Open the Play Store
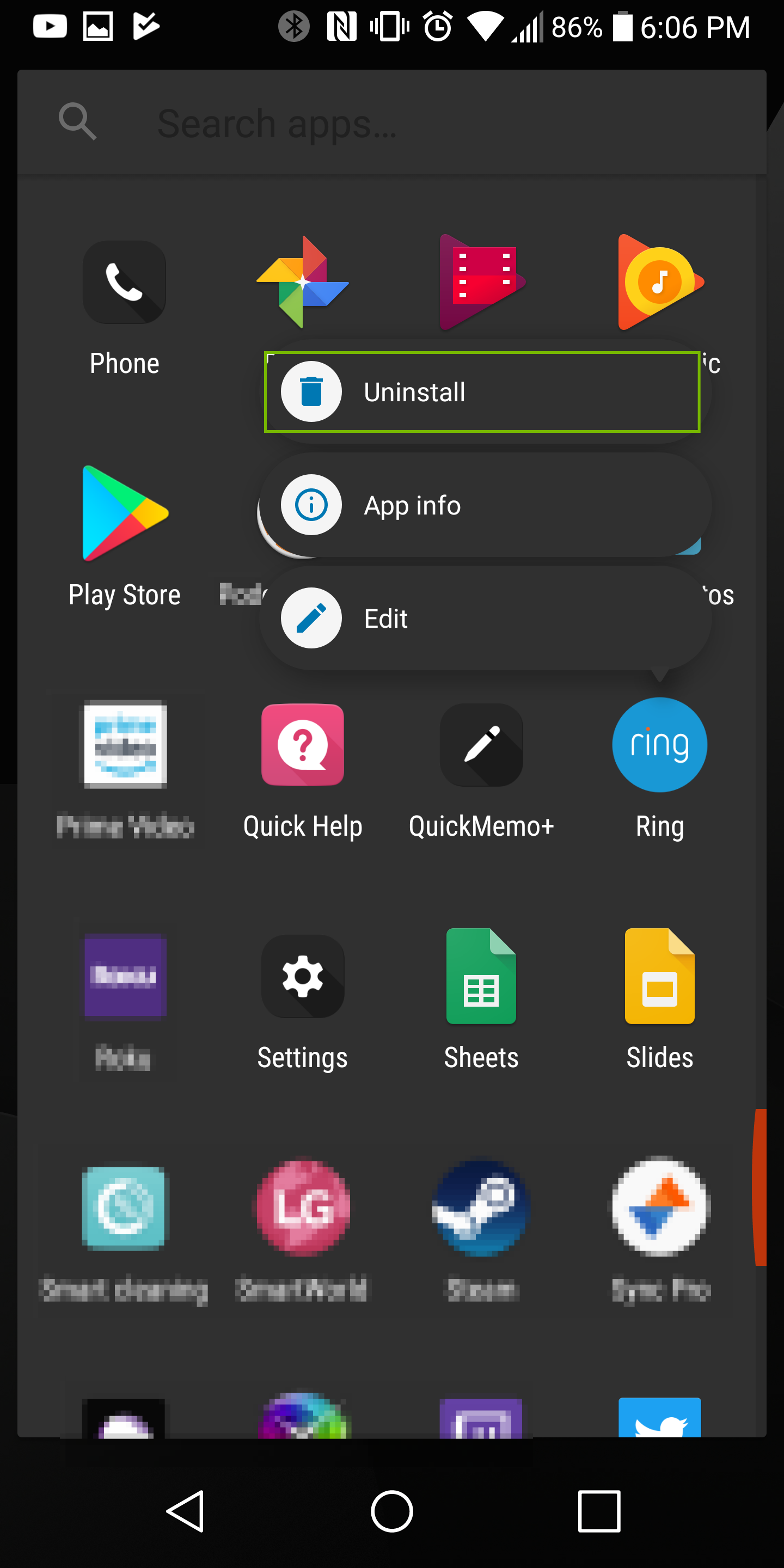 coord(124,513)
